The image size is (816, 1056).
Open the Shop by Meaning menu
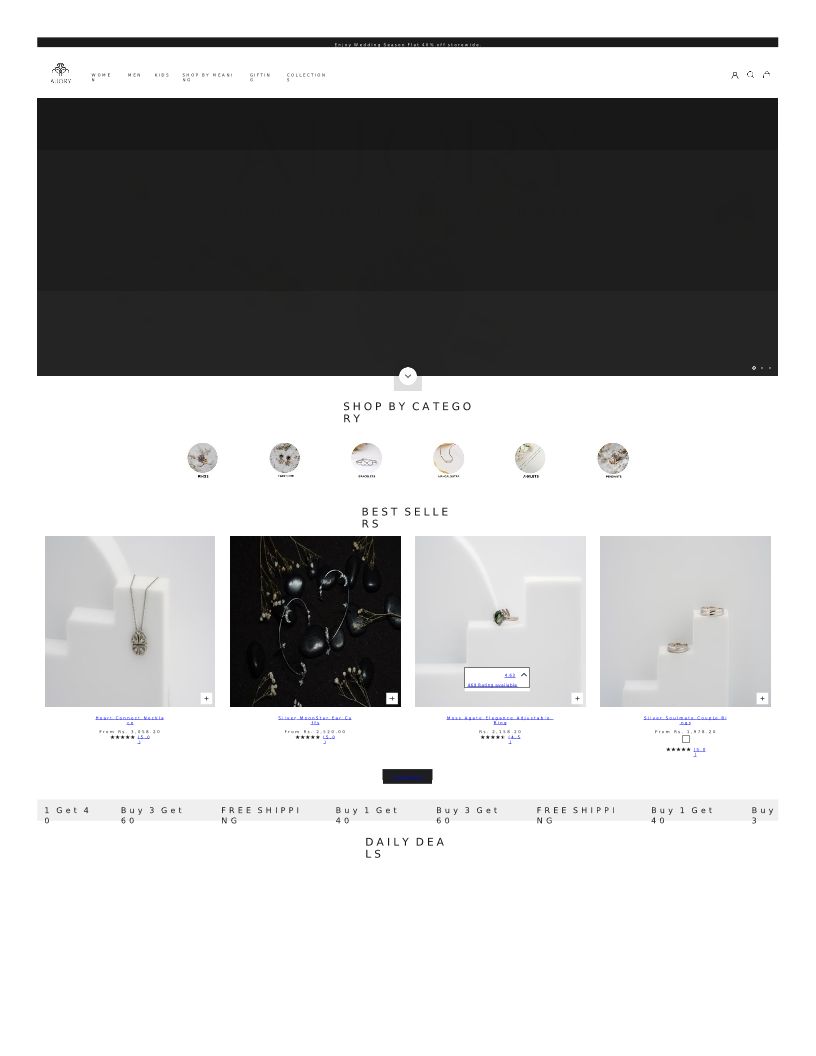207,77
